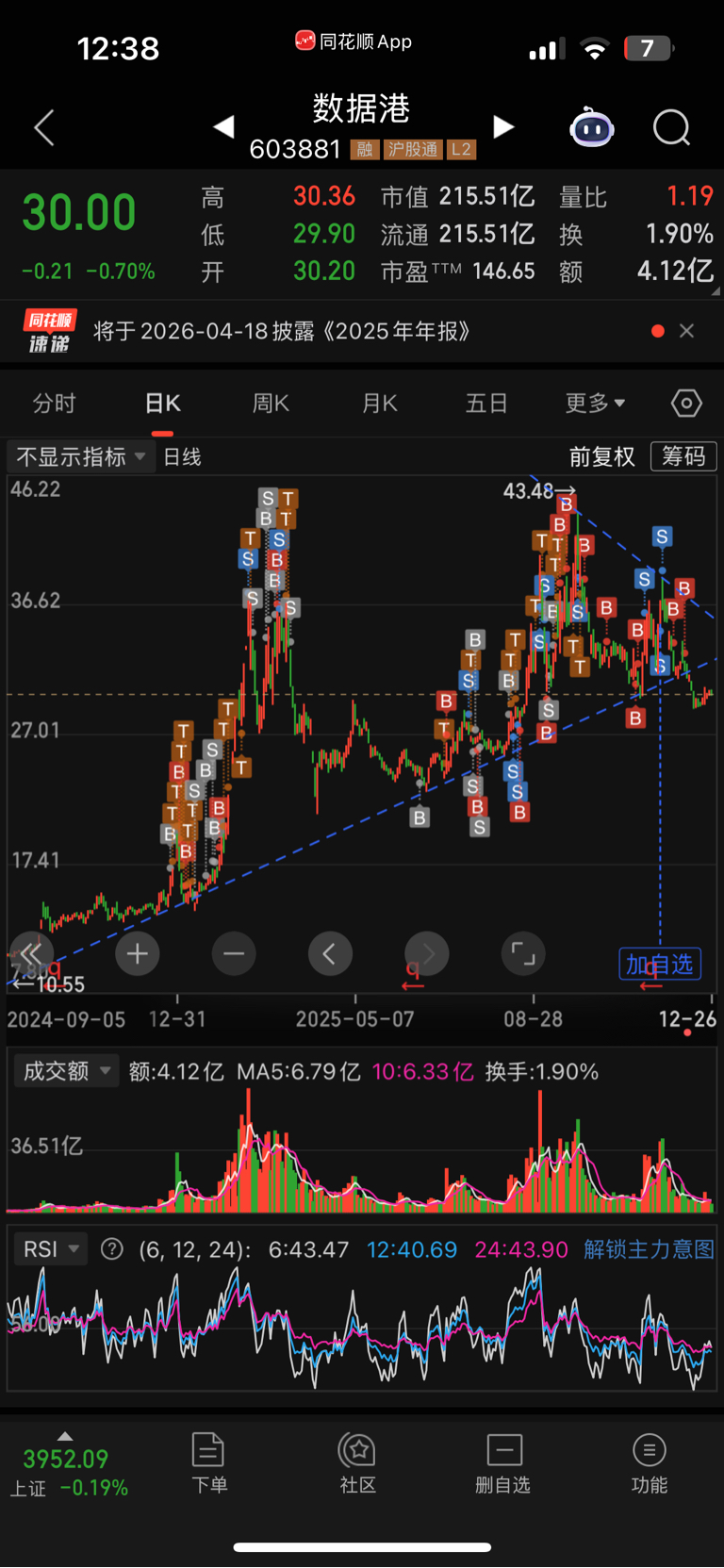Tap the 筹码 button
The image size is (724, 1568).
click(x=683, y=457)
